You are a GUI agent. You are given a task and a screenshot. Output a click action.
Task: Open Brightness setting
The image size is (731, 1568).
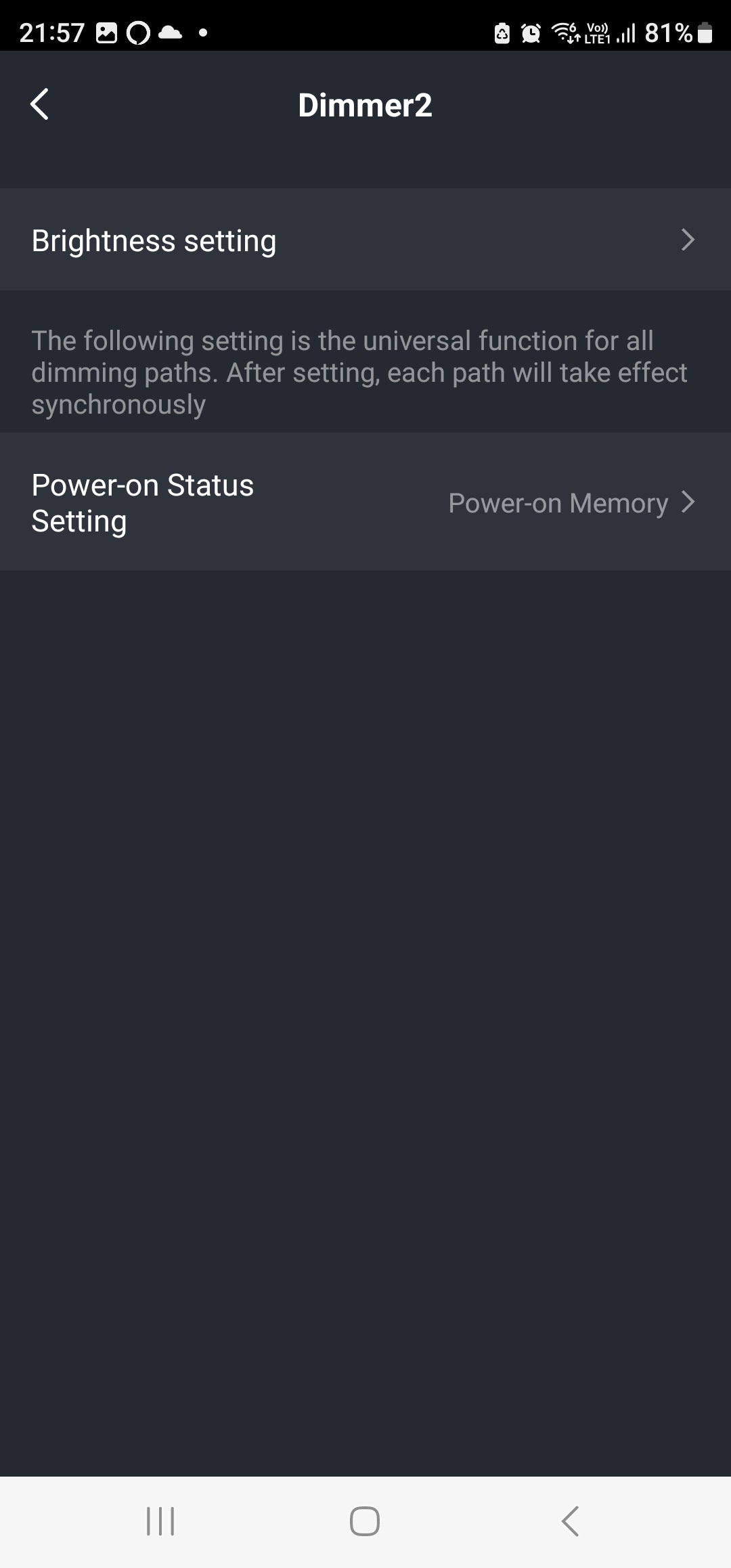coord(365,240)
